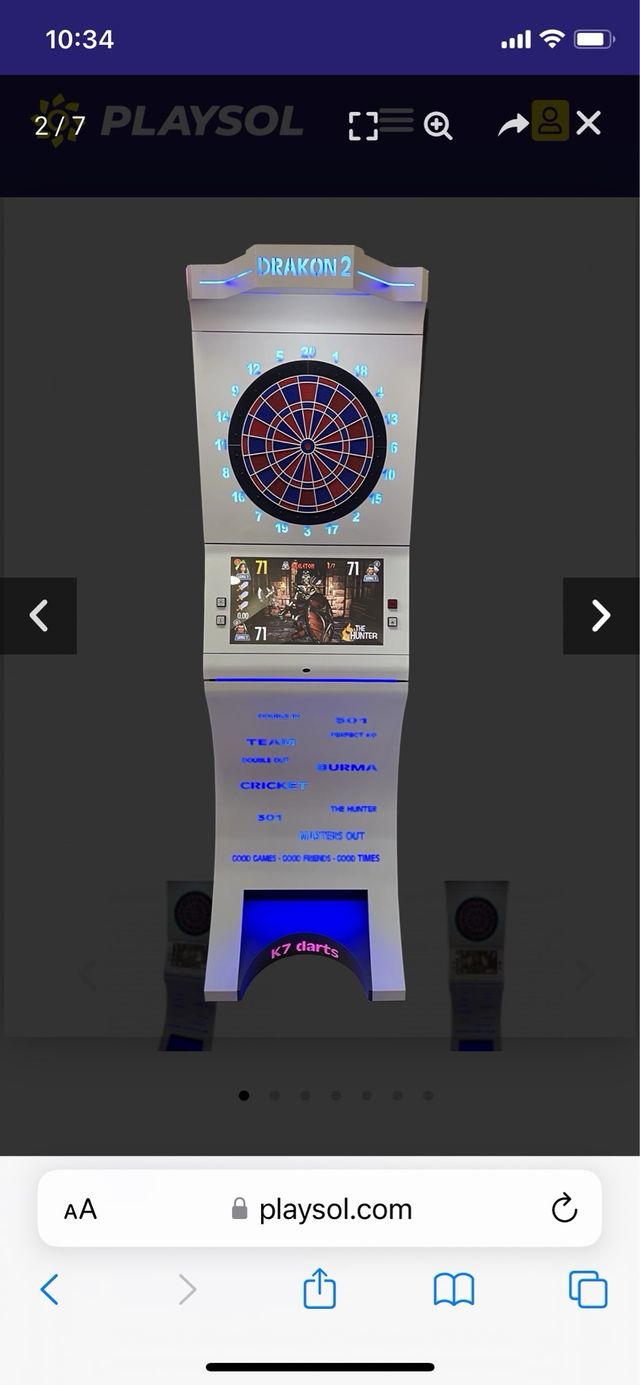Image resolution: width=640 pixels, height=1385 pixels.
Task: Open the Safari share sheet
Action: tap(319, 1288)
